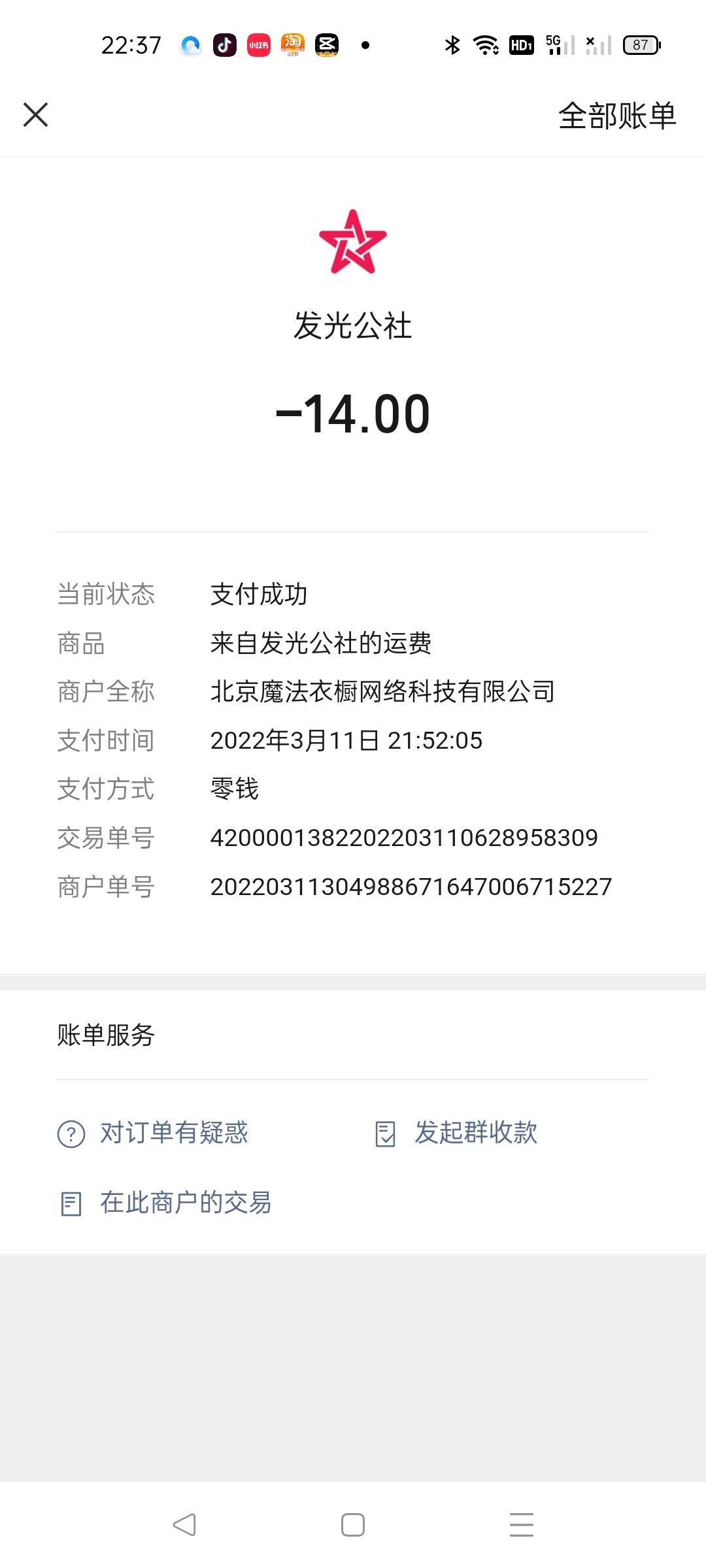Open the system recent apps button

(x=522, y=1525)
